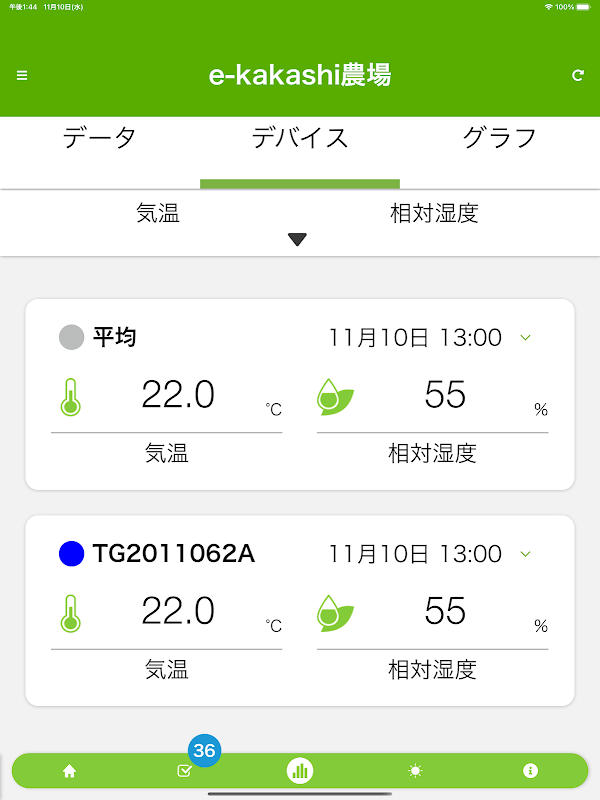Switch to the データ tab
Screen dimensions: 600x800
click(99, 138)
